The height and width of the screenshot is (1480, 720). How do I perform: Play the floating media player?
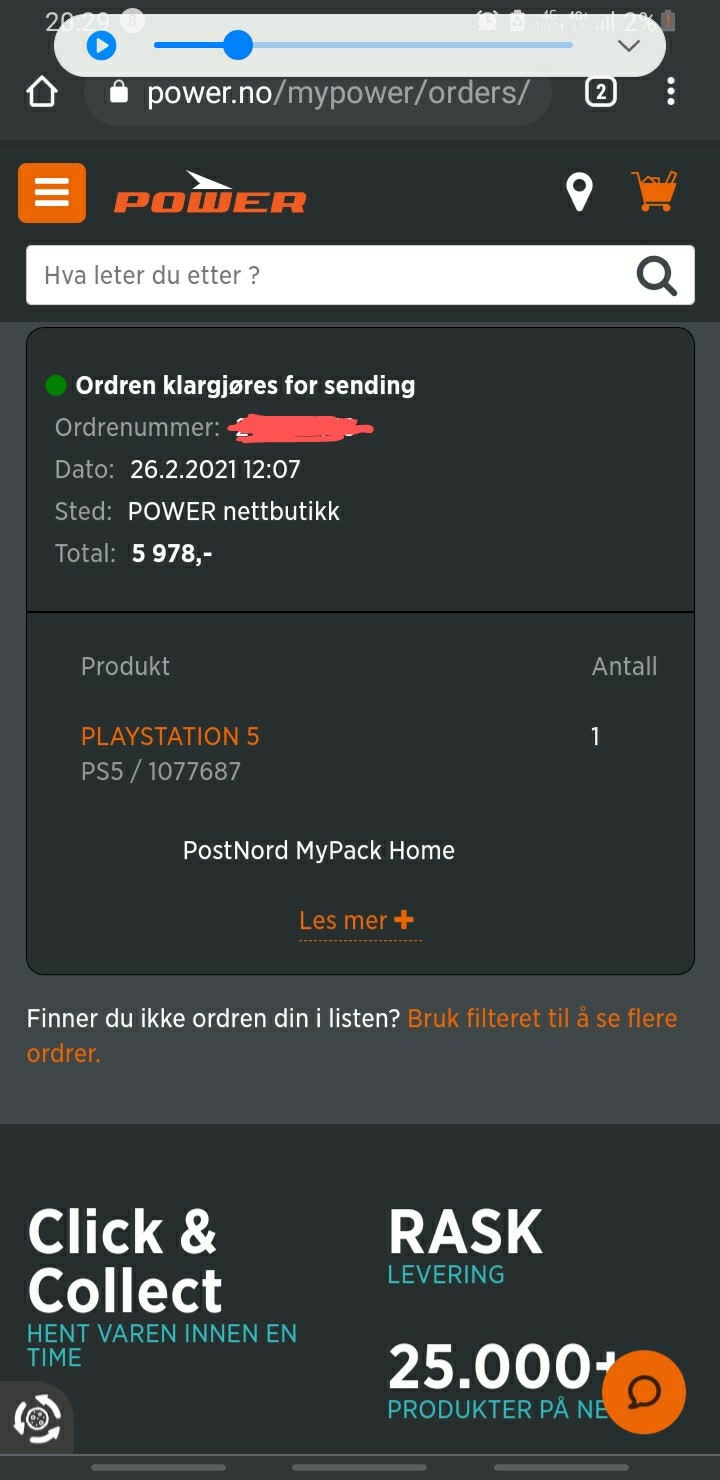tap(101, 45)
